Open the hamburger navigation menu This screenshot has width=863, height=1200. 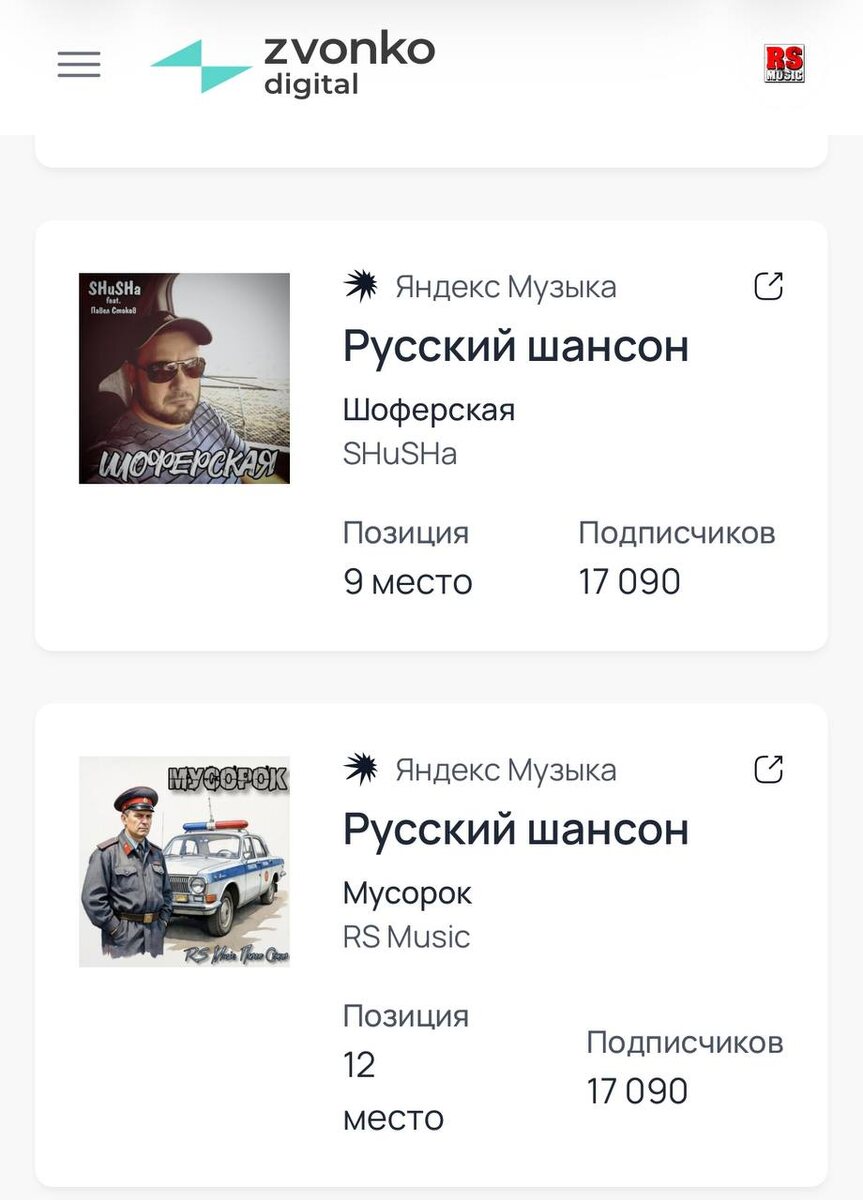coord(78,64)
